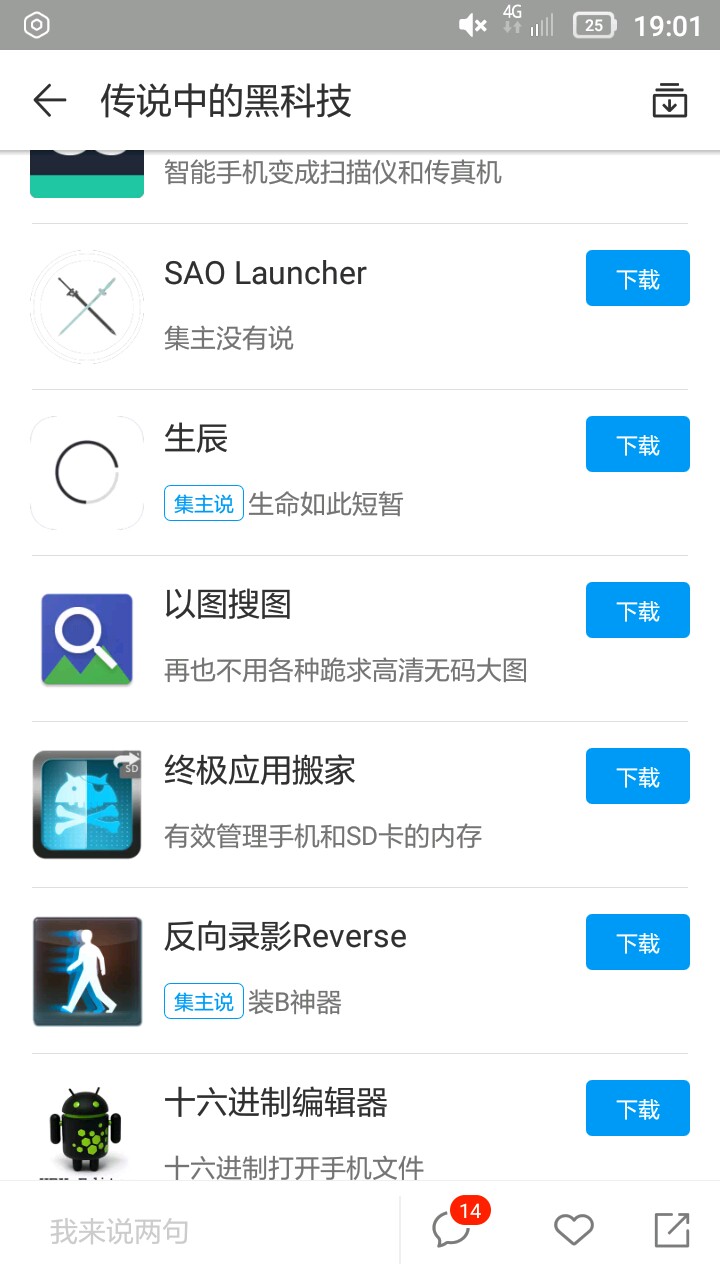The width and height of the screenshot is (720, 1280).
Task: Download SAO Launcher
Action: [637, 278]
